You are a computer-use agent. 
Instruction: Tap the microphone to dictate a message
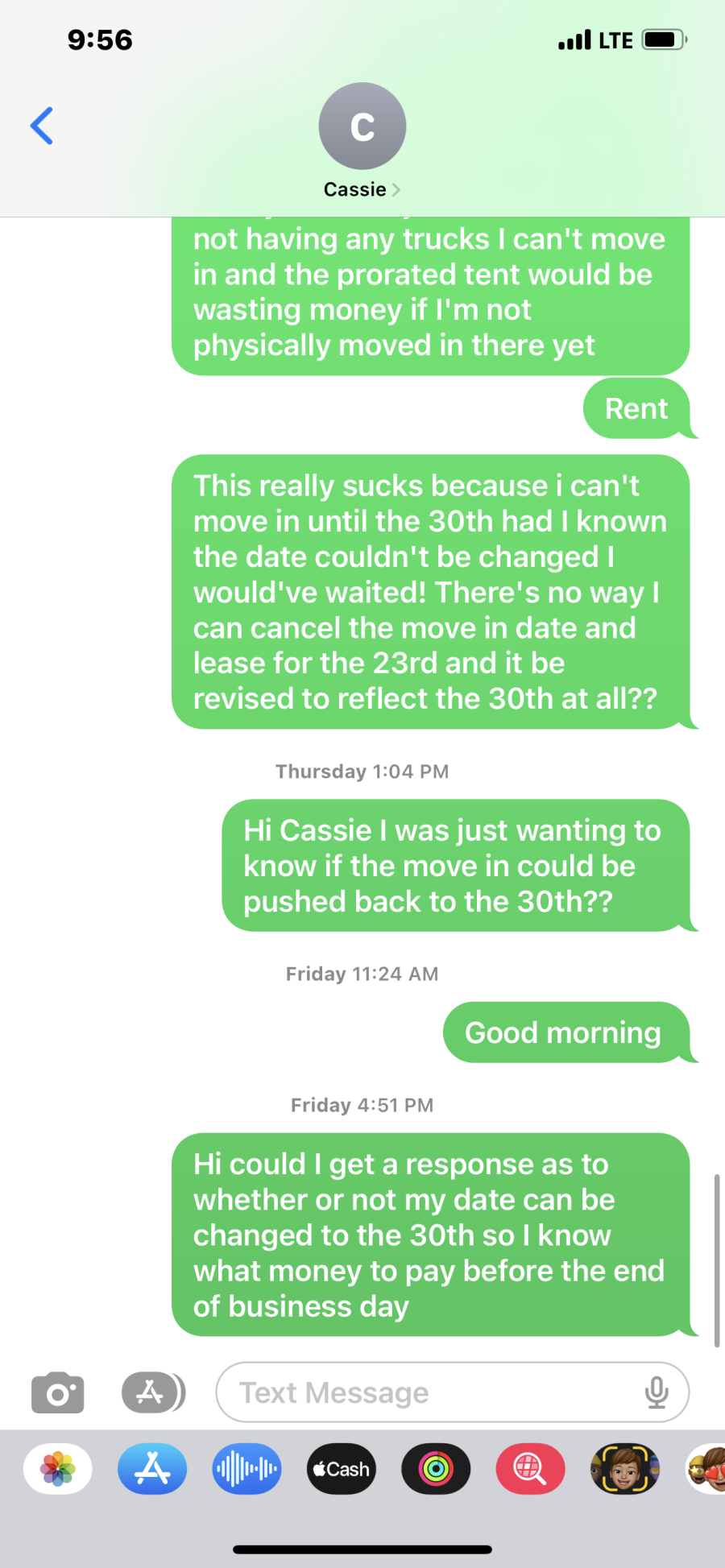point(657,1392)
